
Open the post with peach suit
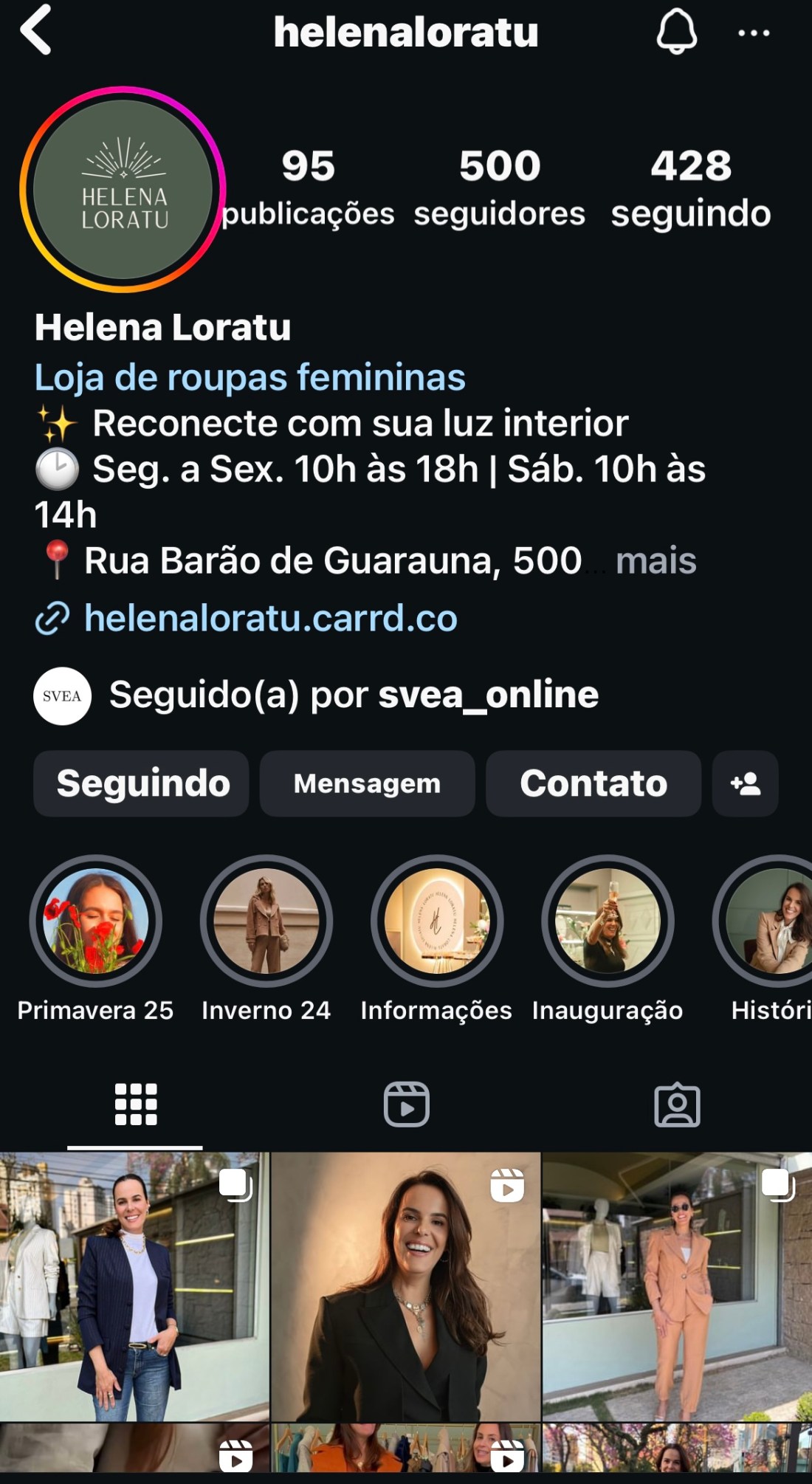click(x=677, y=1286)
